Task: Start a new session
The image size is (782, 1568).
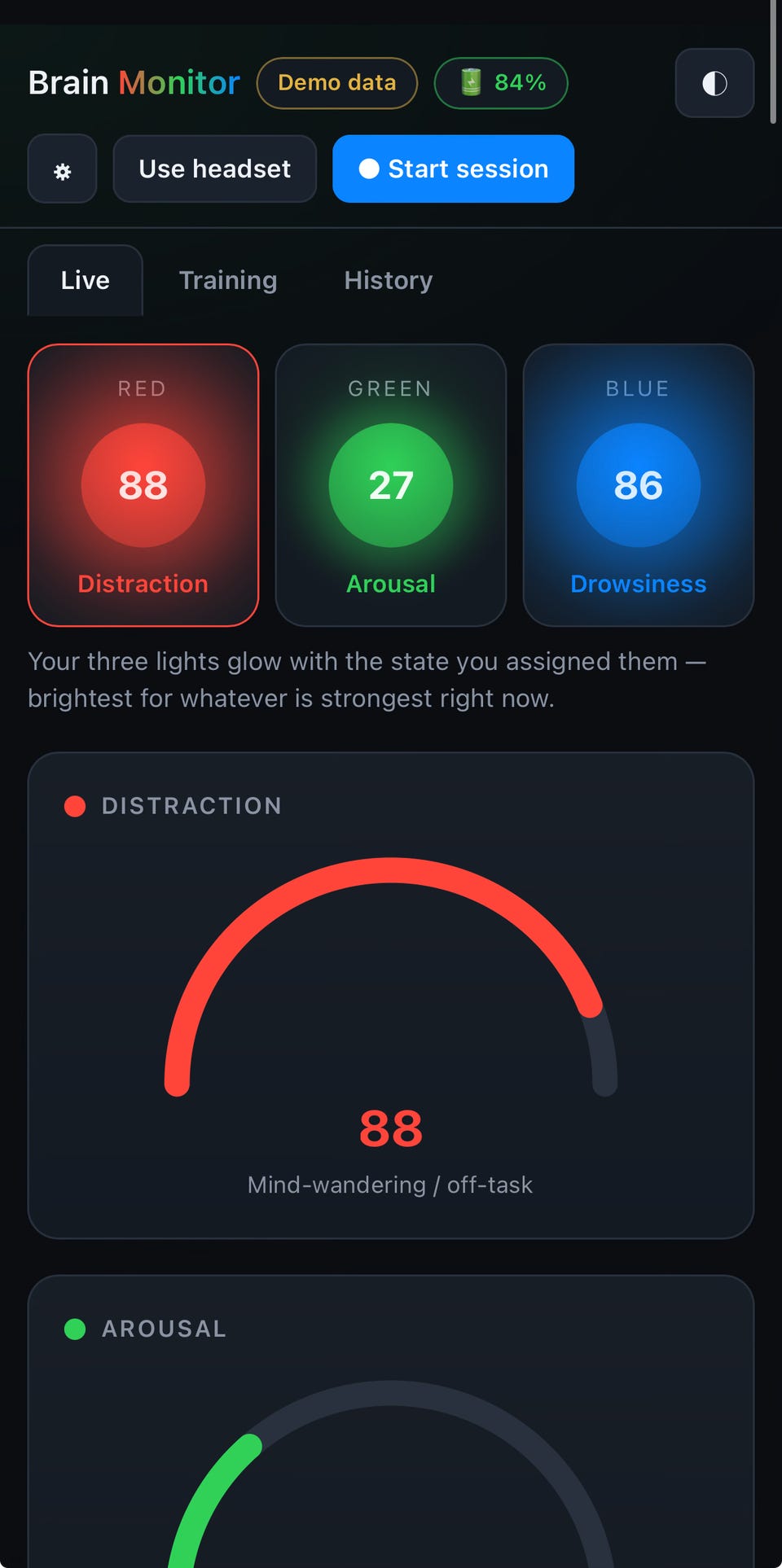Action: point(453,169)
